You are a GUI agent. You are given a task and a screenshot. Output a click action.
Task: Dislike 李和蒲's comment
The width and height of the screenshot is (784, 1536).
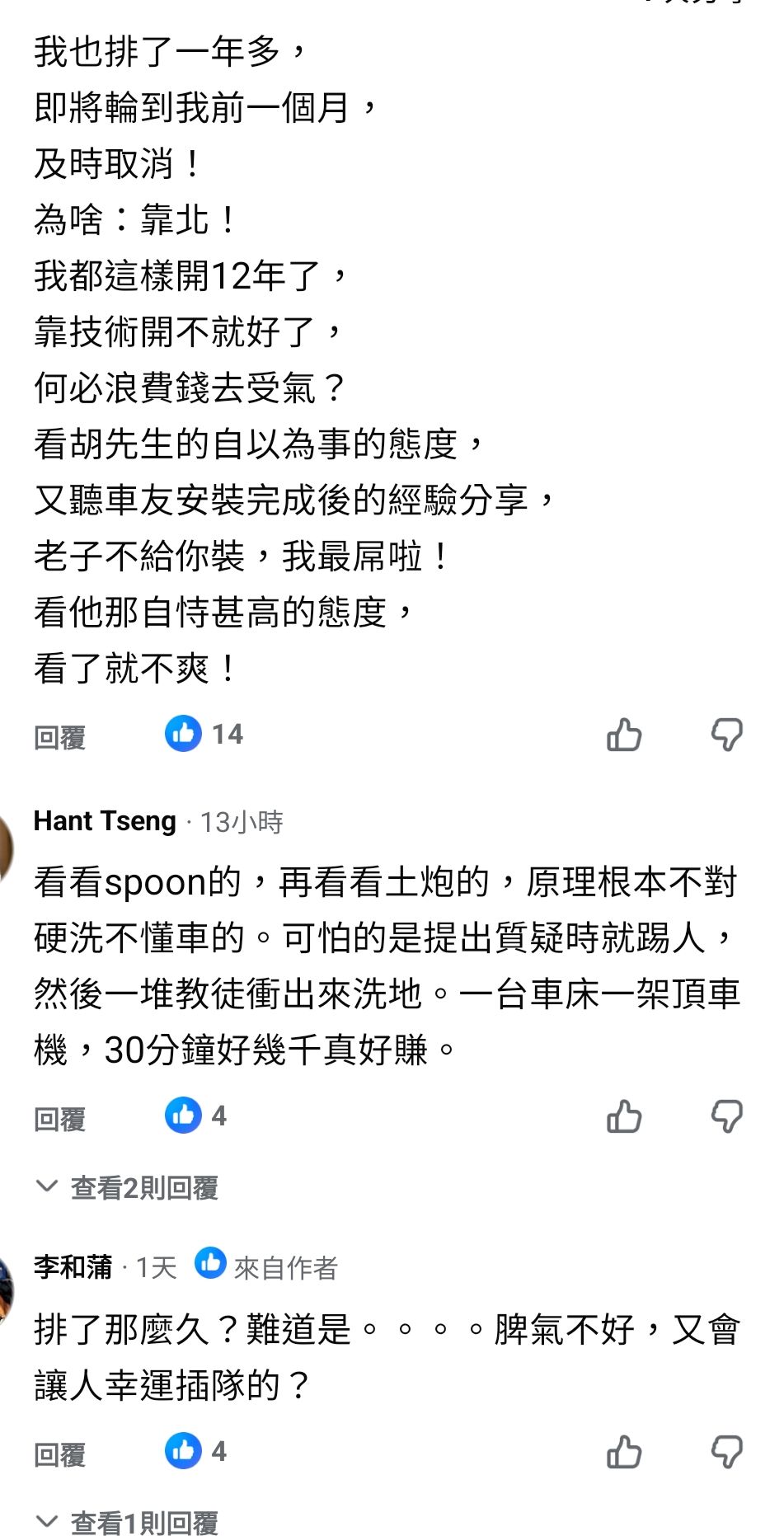point(726,1453)
